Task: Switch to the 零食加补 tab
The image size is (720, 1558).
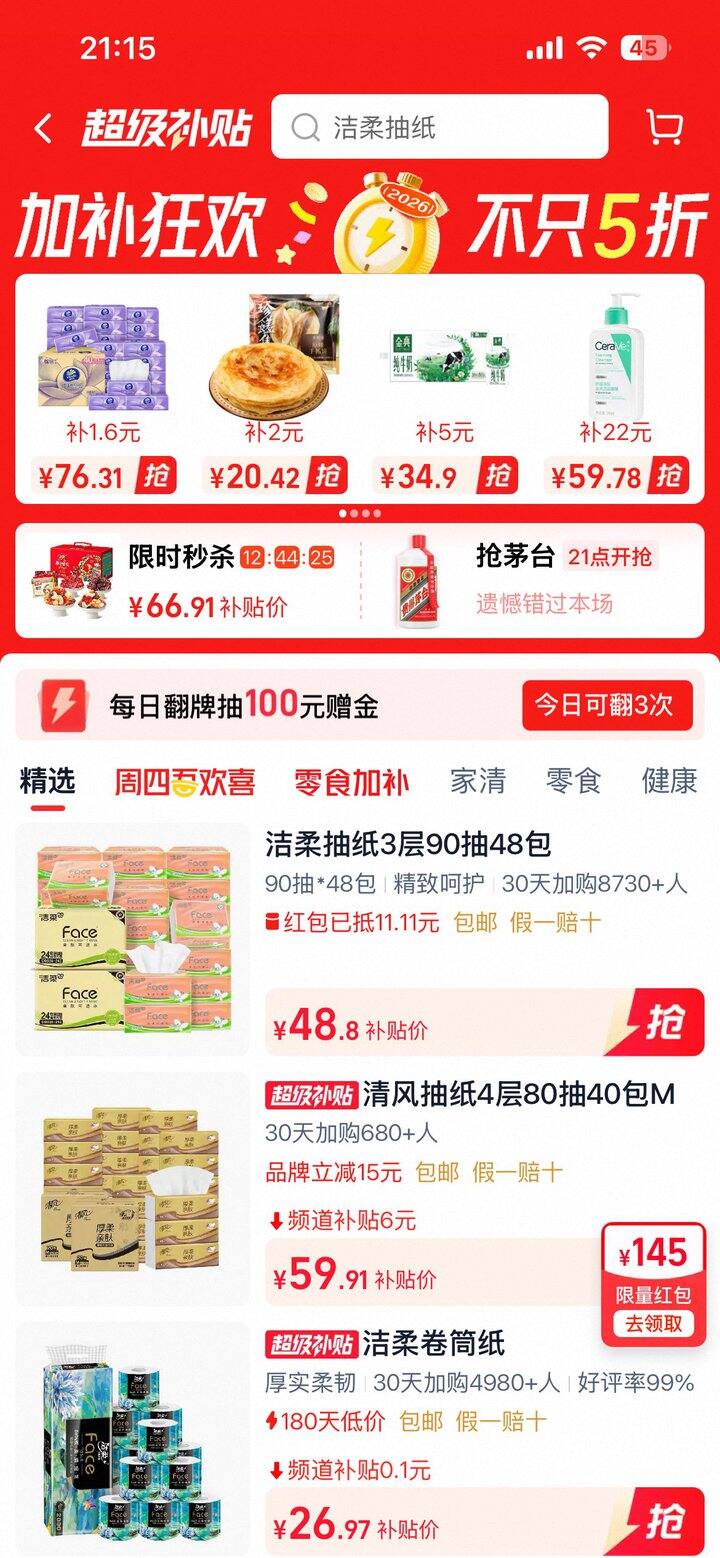Action: 351,781
